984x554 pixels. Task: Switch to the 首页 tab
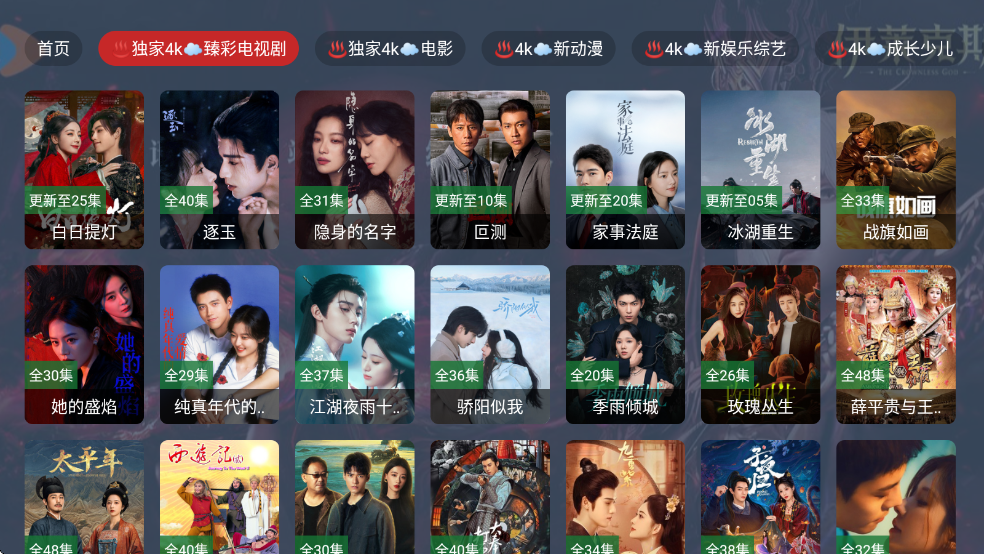(54, 48)
